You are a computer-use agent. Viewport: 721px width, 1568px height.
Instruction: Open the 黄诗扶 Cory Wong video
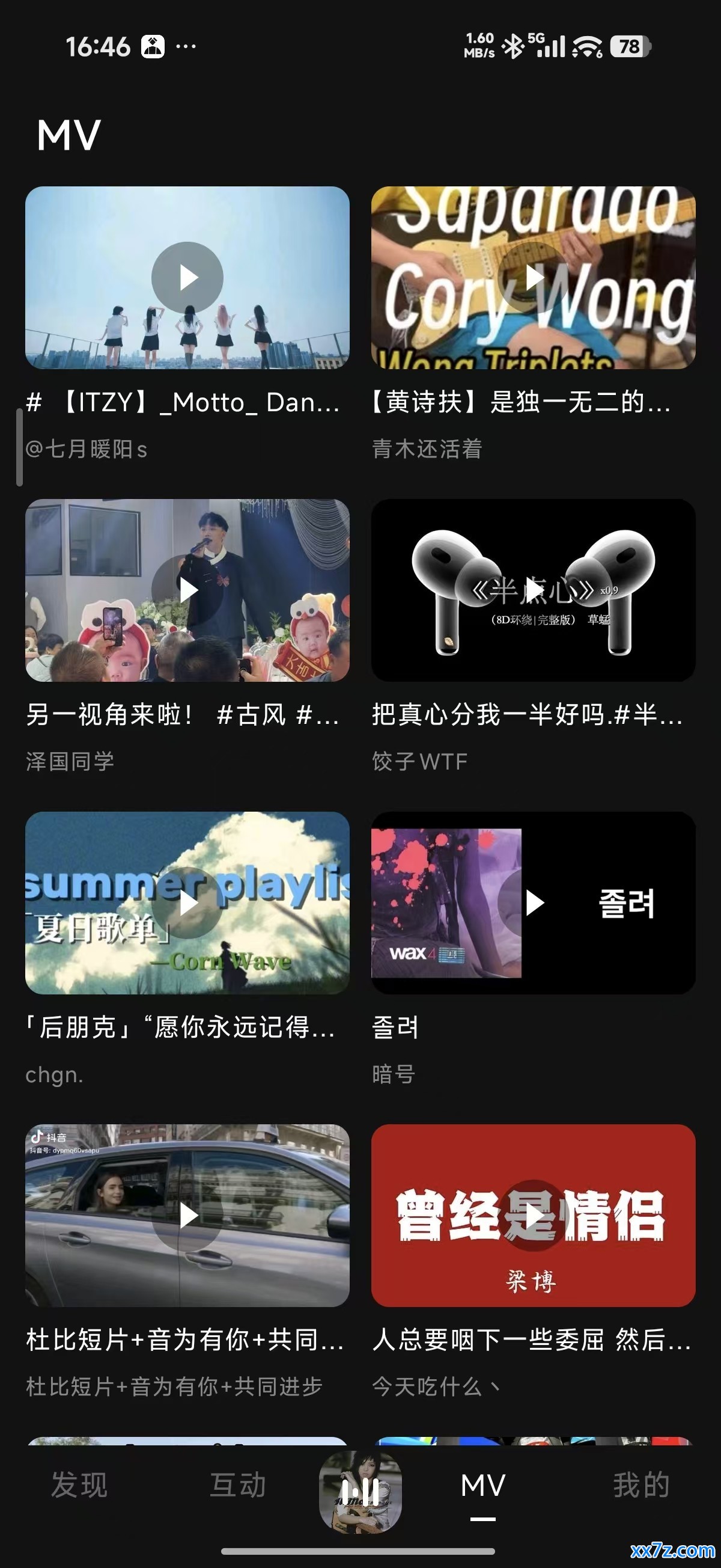[x=533, y=278]
